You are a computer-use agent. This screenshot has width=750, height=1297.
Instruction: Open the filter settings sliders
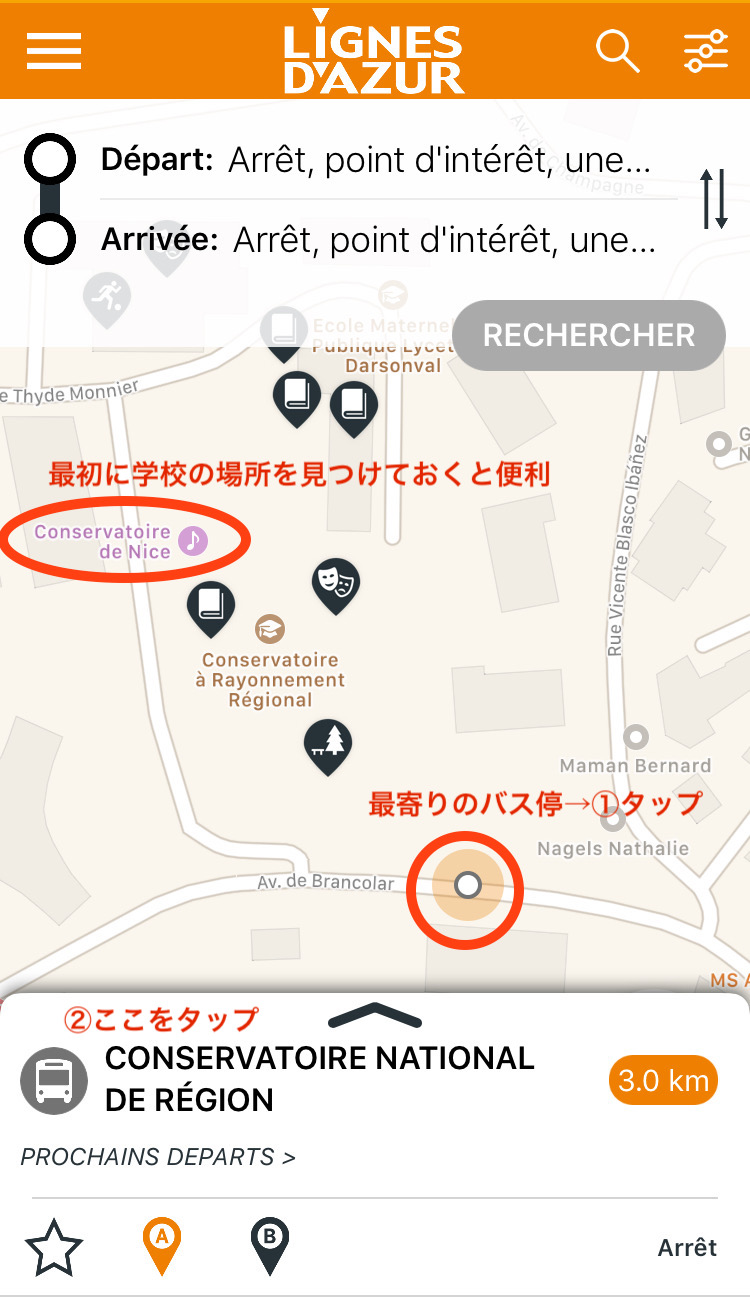pos(706,51)
